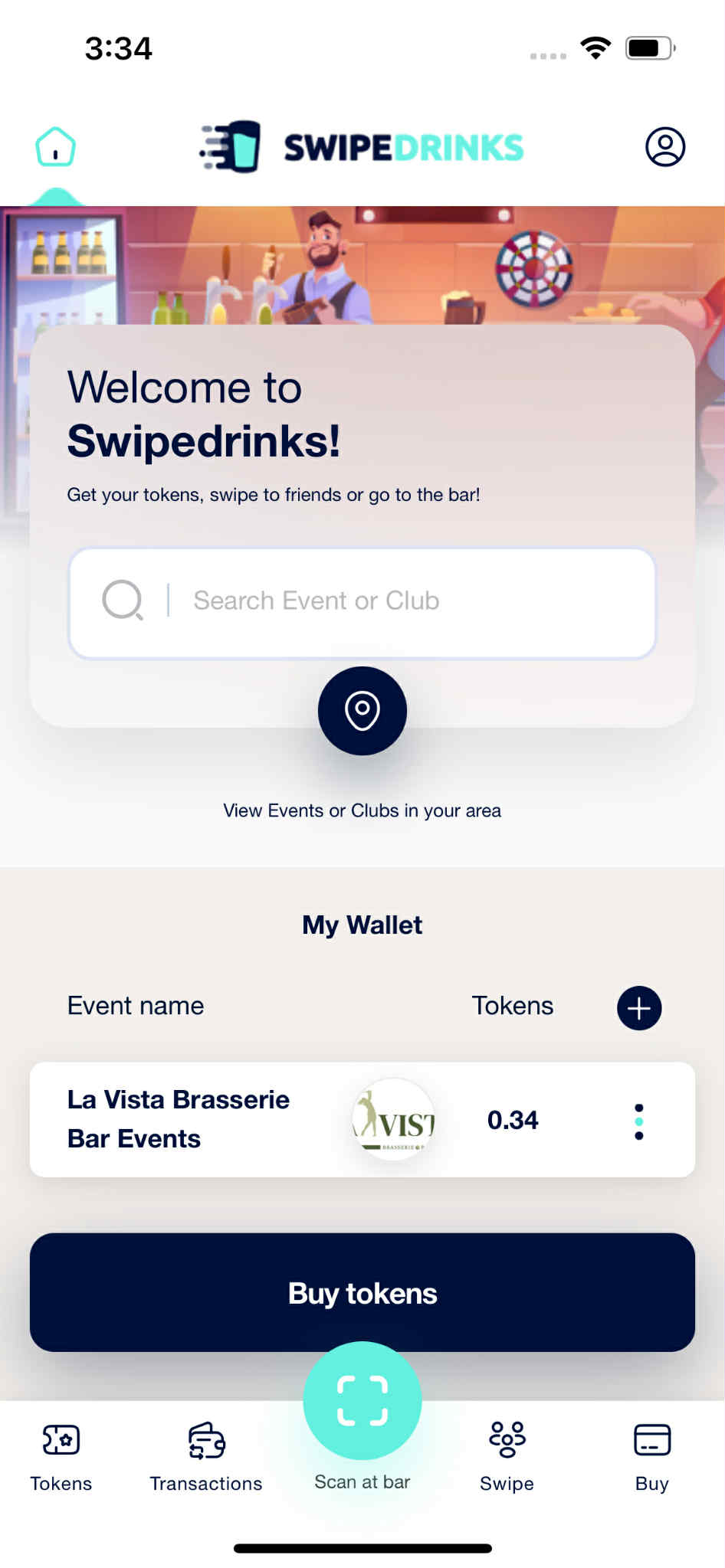Open the user profile icon
725x1568 pixels.
(664, 147)
